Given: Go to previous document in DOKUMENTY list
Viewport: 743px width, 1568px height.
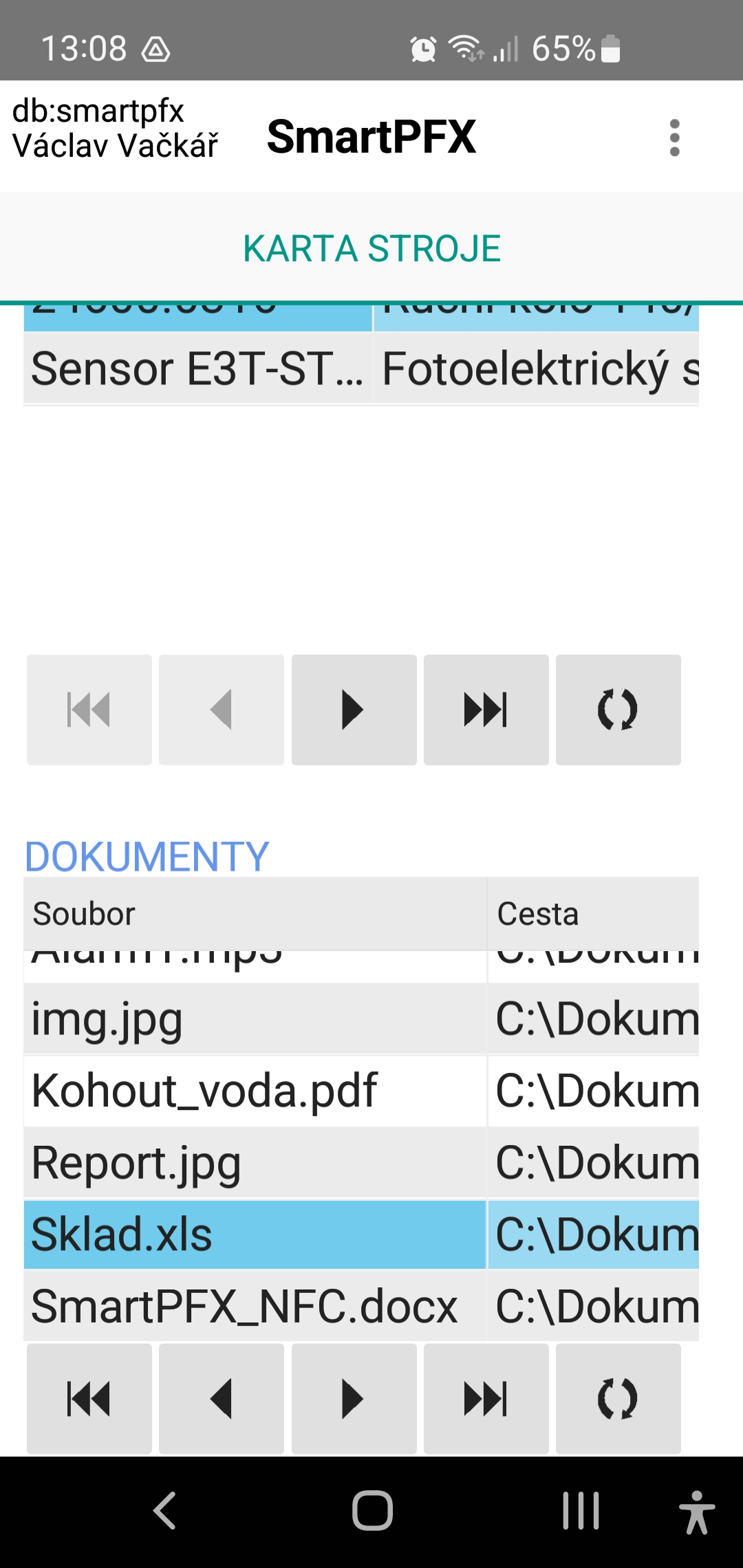Looking at the screenshot, I should click(222, 1399).
